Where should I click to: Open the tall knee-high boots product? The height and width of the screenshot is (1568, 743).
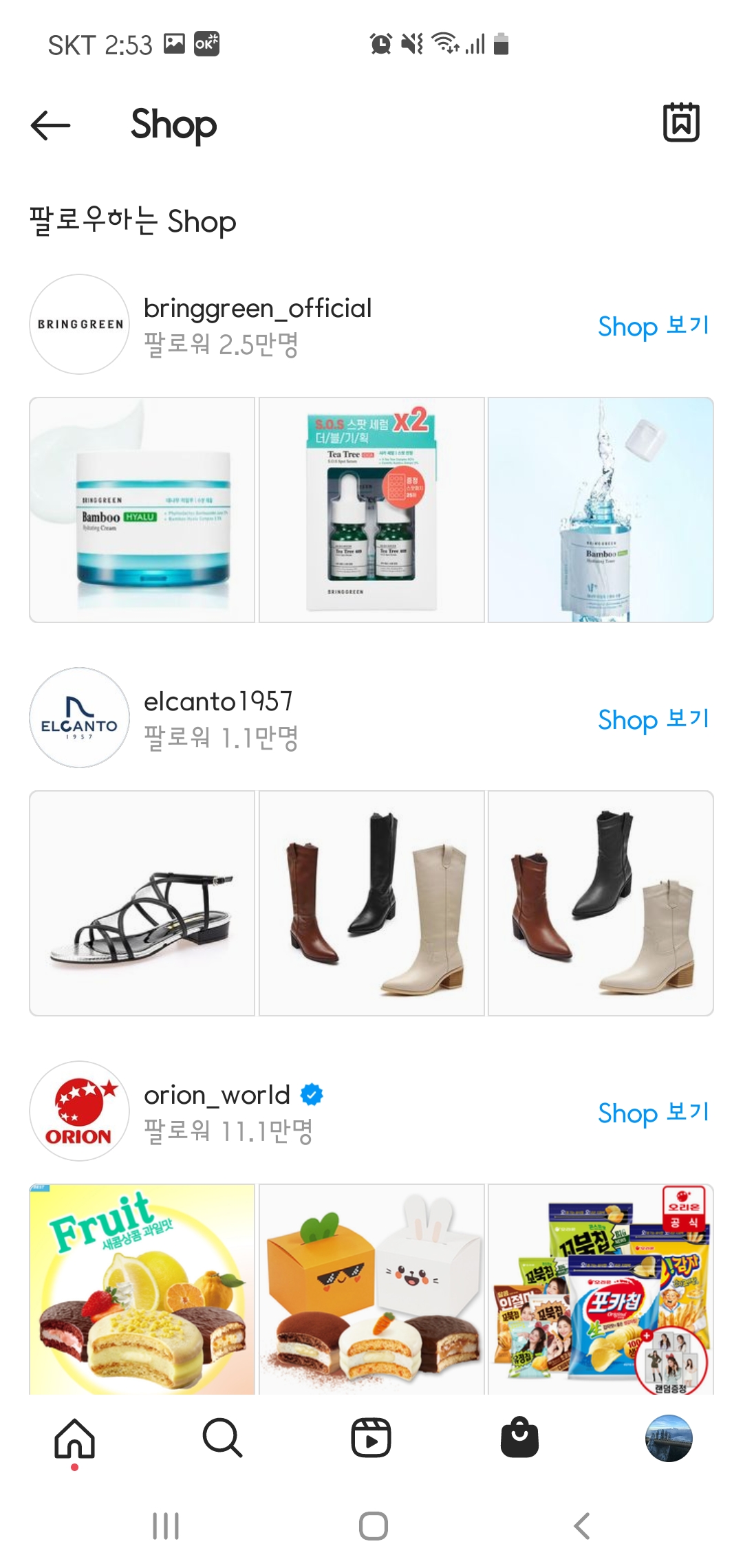coord(371,903)
